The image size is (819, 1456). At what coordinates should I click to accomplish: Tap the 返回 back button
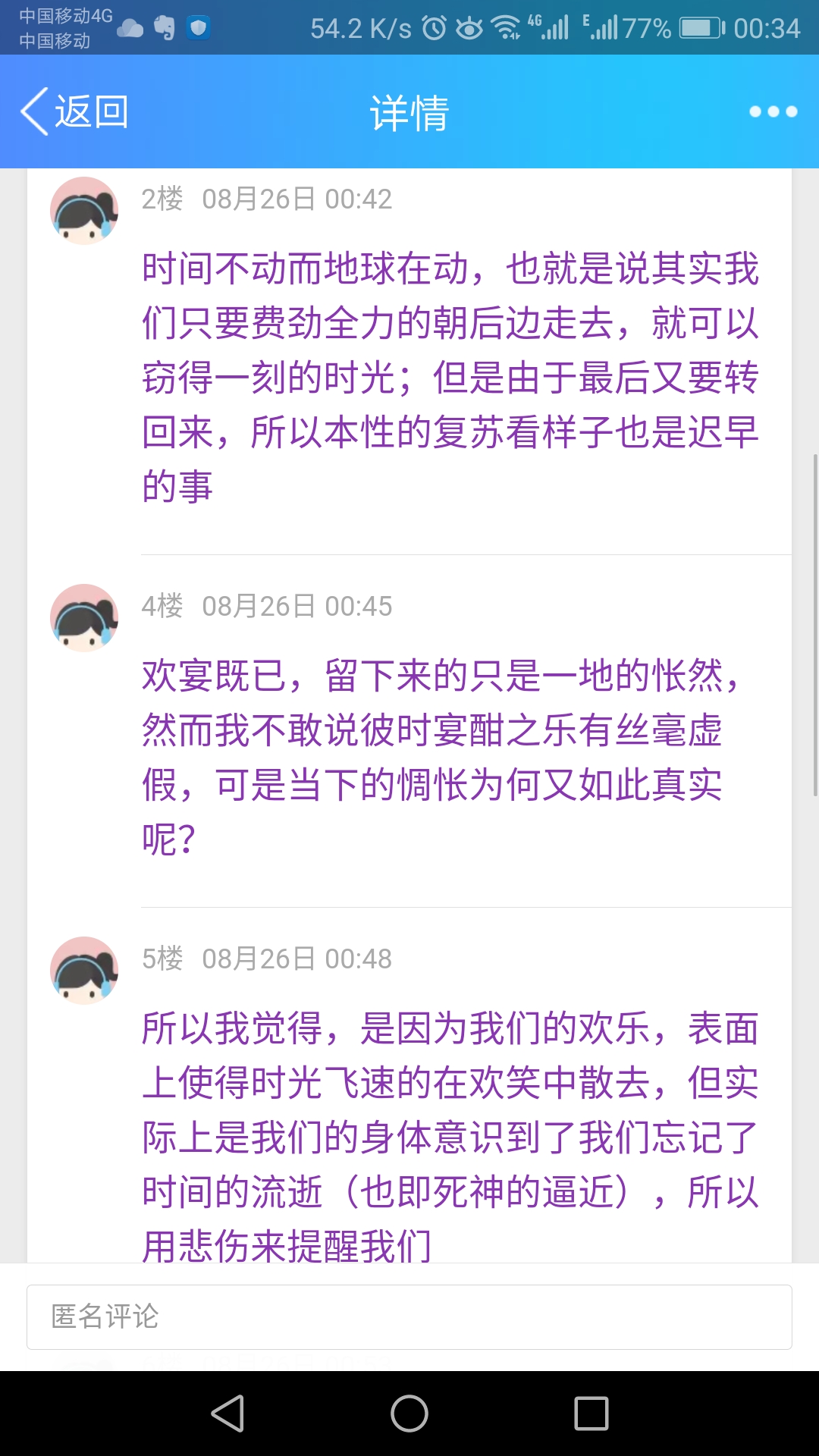pos(74,112)
